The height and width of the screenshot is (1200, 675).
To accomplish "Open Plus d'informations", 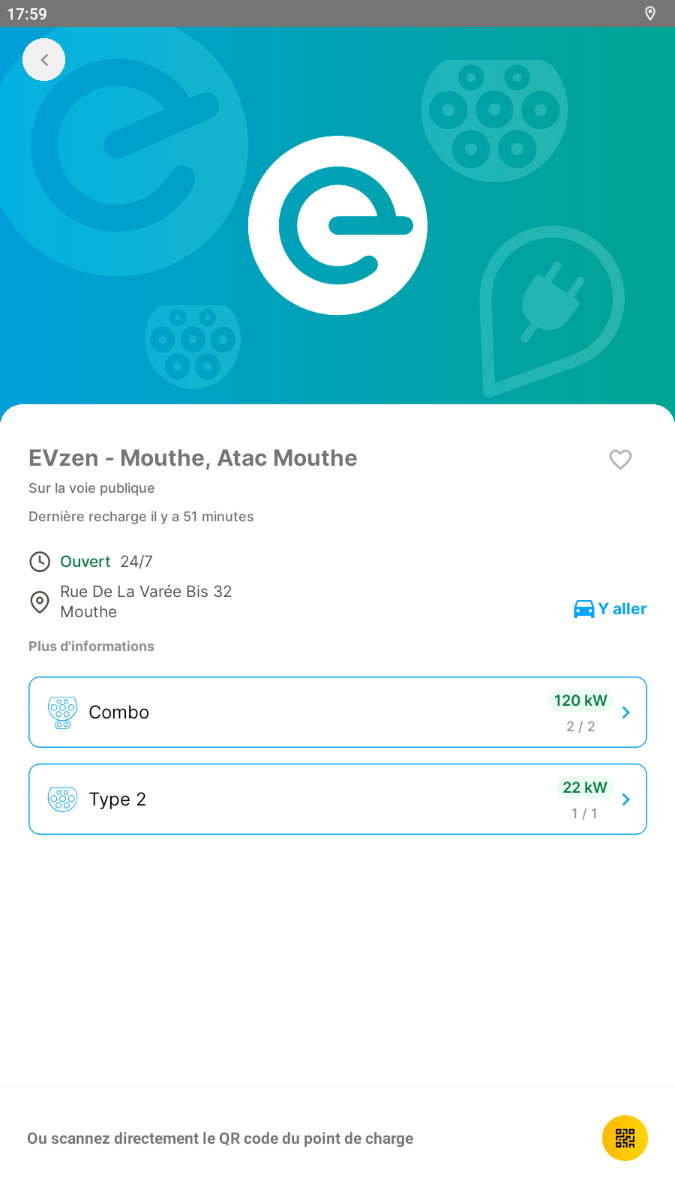I will coord(91,646).
